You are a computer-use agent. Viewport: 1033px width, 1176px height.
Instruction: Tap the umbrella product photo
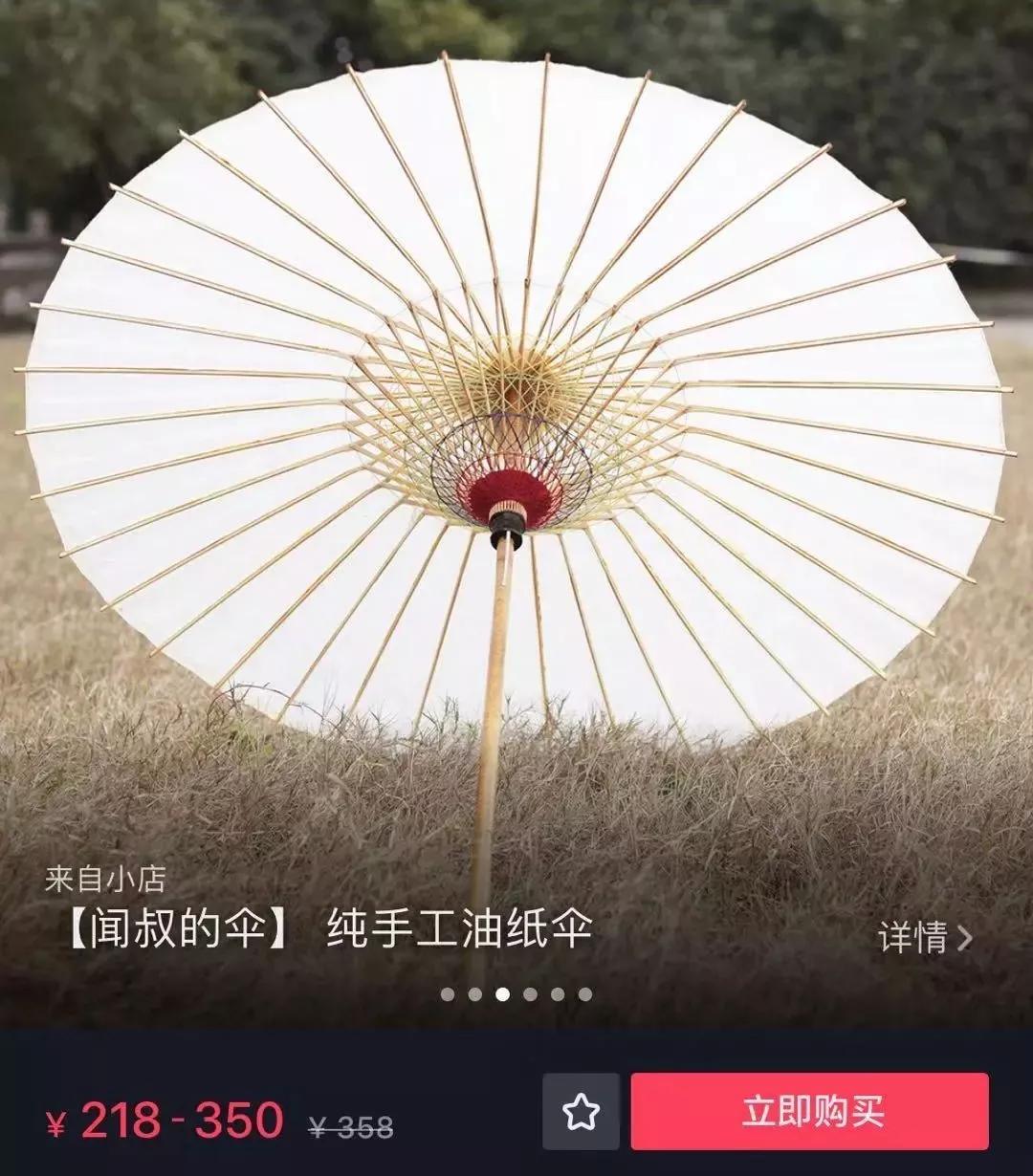[x=516, y=402]
